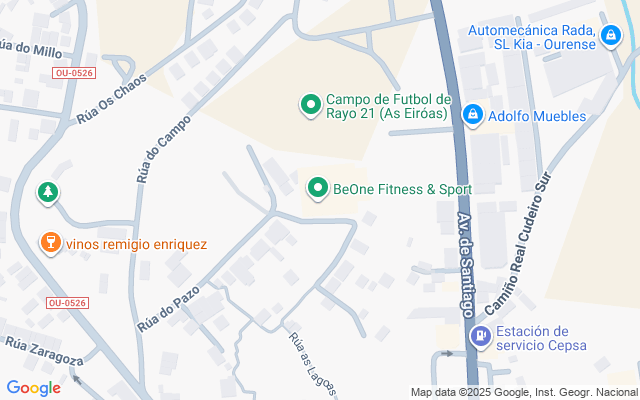Screen dimensions: 640x400
Task: Tap the green park tree marker
Action: (x=47, y=192)
